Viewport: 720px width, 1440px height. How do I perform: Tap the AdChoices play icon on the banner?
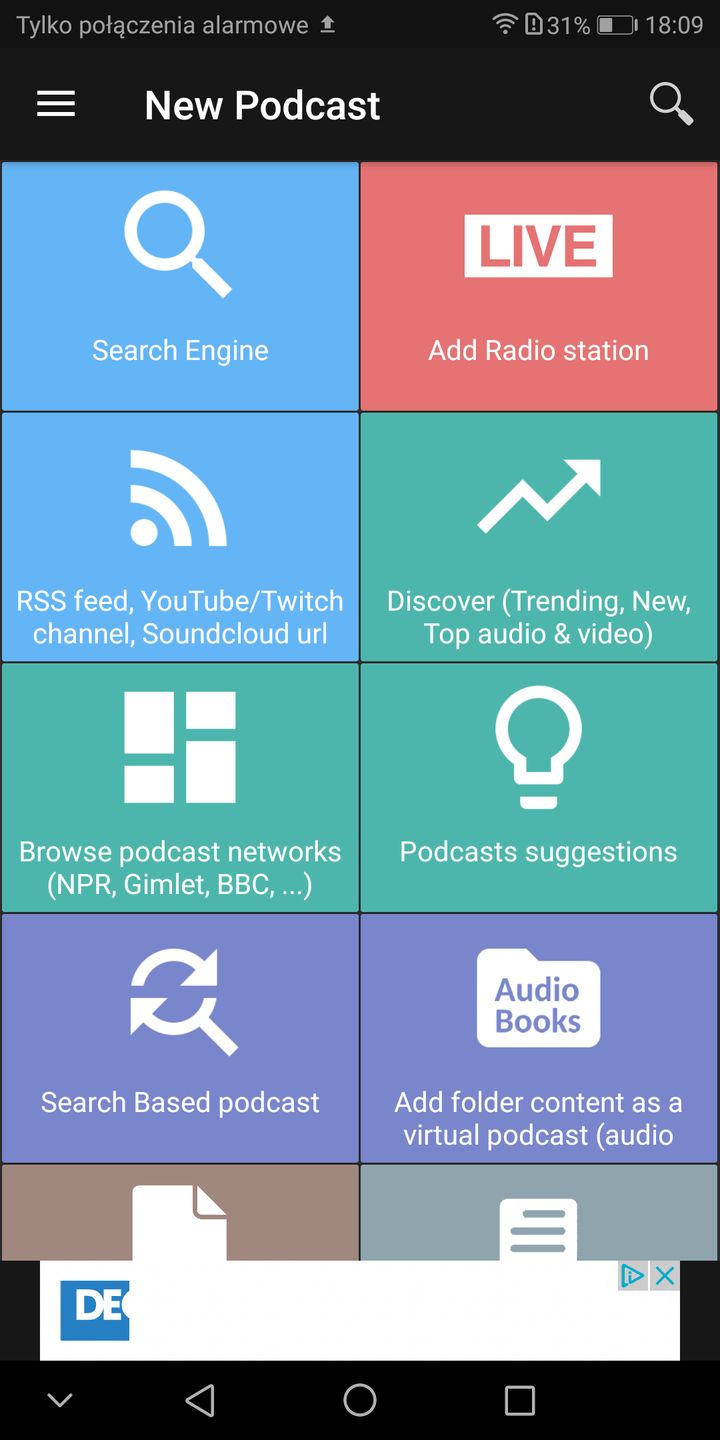[632, 1276]
